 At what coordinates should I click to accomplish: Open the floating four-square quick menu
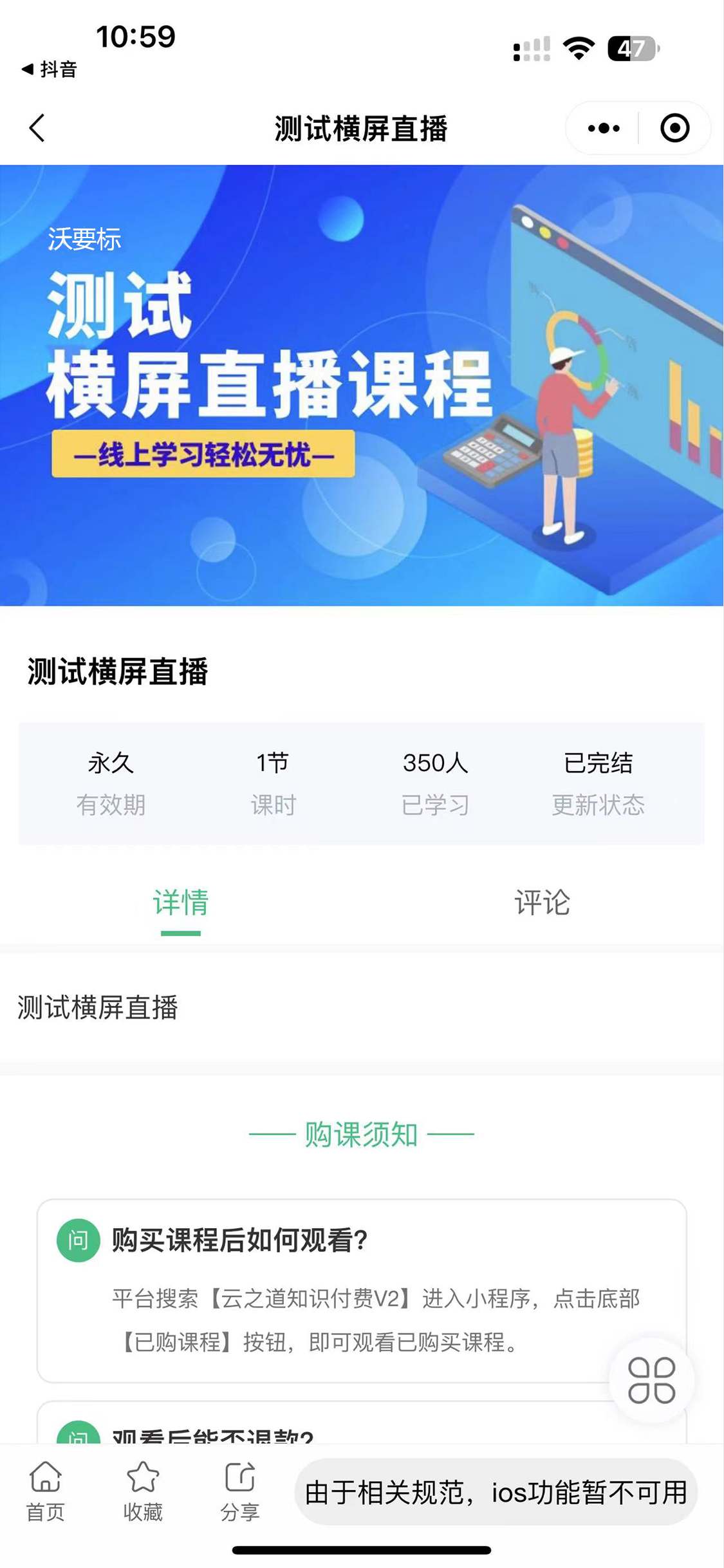[651, 1380]
